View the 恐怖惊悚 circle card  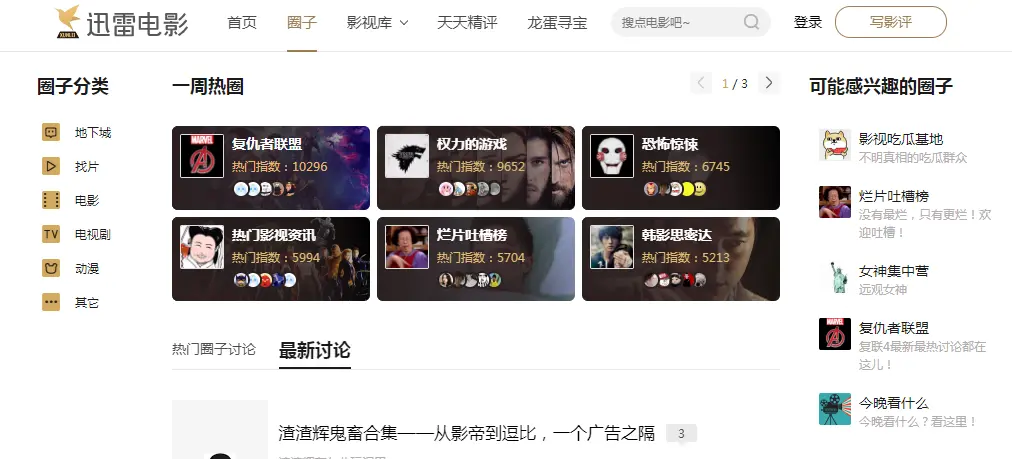point(680,167)
